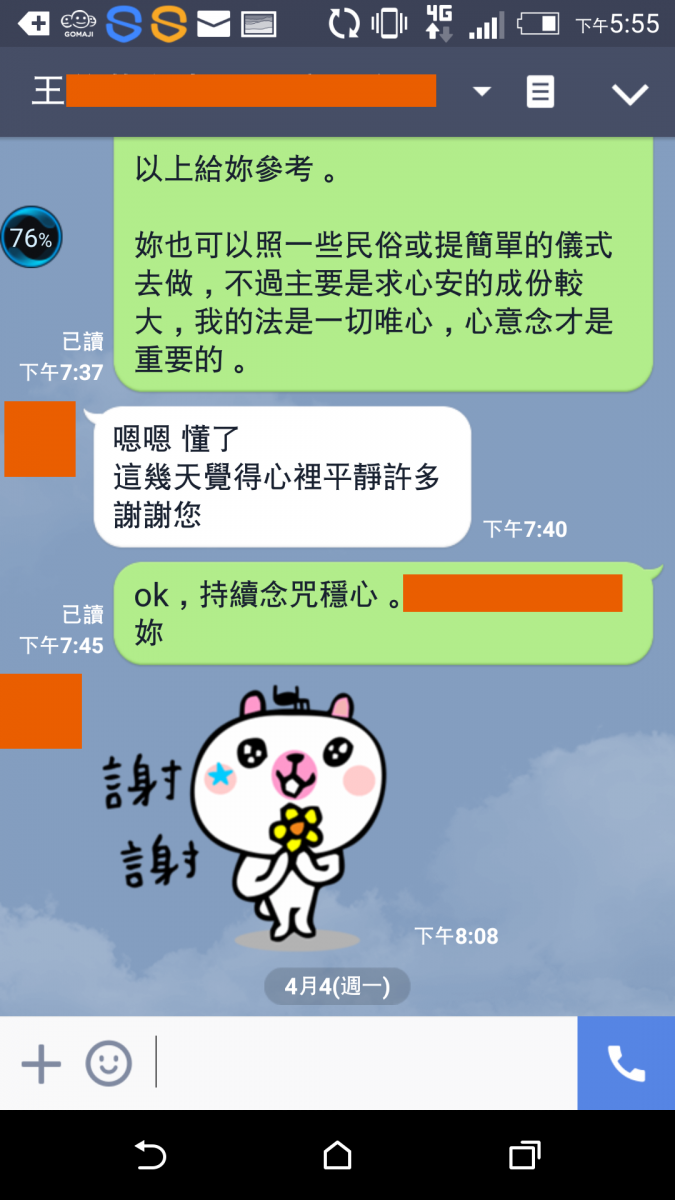
Task: Tap the floating 76% battery bubble
Action: (31, 238)
